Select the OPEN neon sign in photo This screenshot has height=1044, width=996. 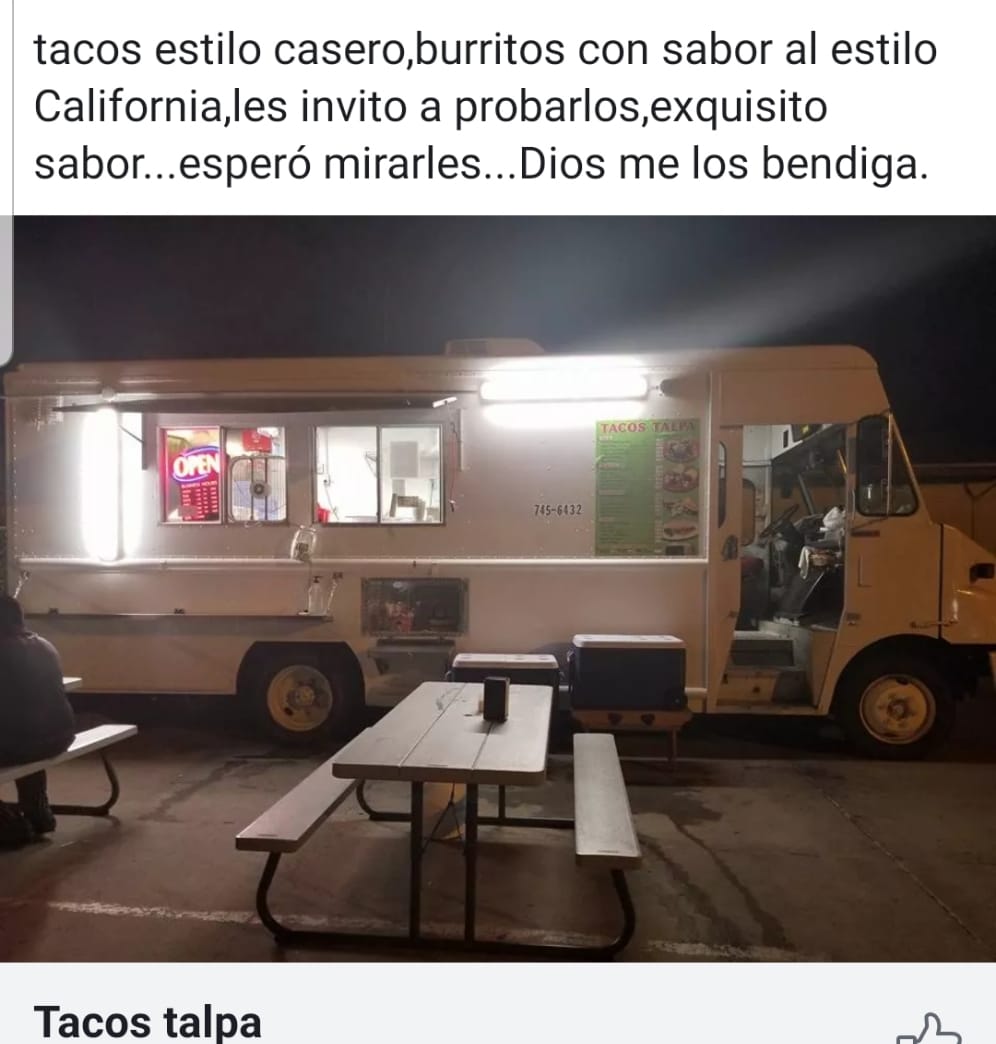coord(197,463)
